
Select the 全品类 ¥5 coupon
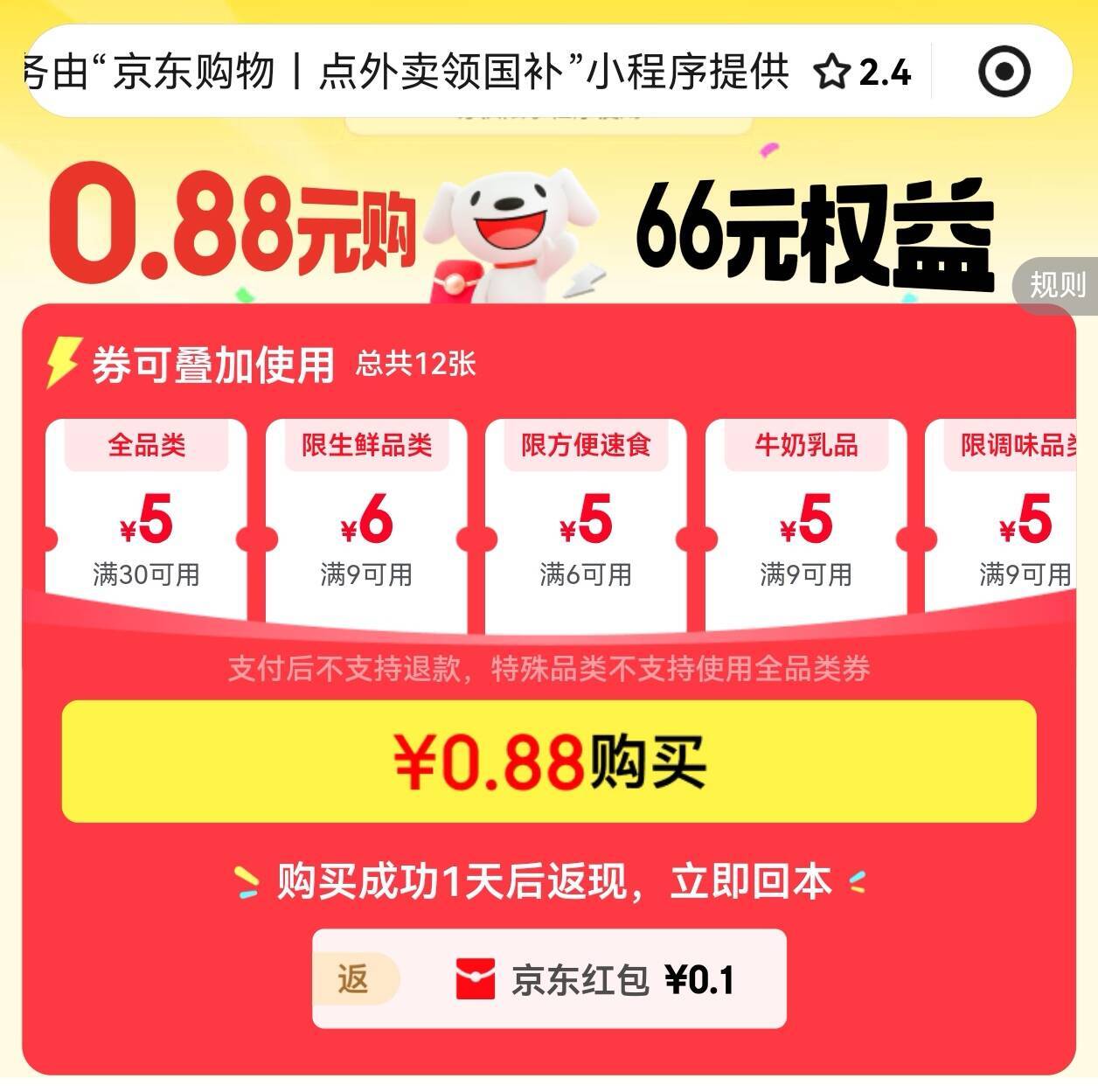pyautogui.click(x=146, y=520)
